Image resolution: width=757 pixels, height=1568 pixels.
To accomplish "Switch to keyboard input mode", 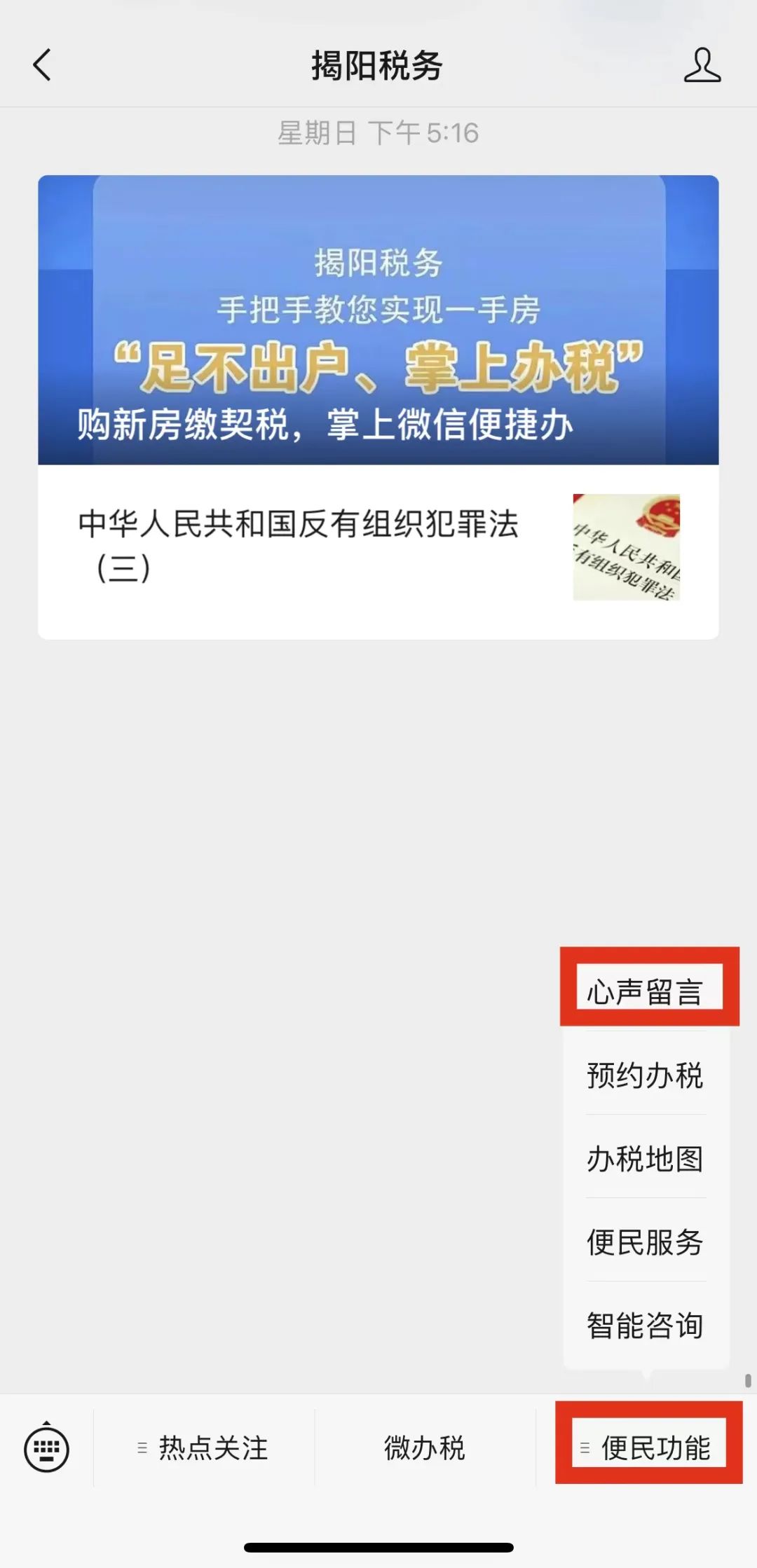I will pyautogui.click(x=46, y=1447).
